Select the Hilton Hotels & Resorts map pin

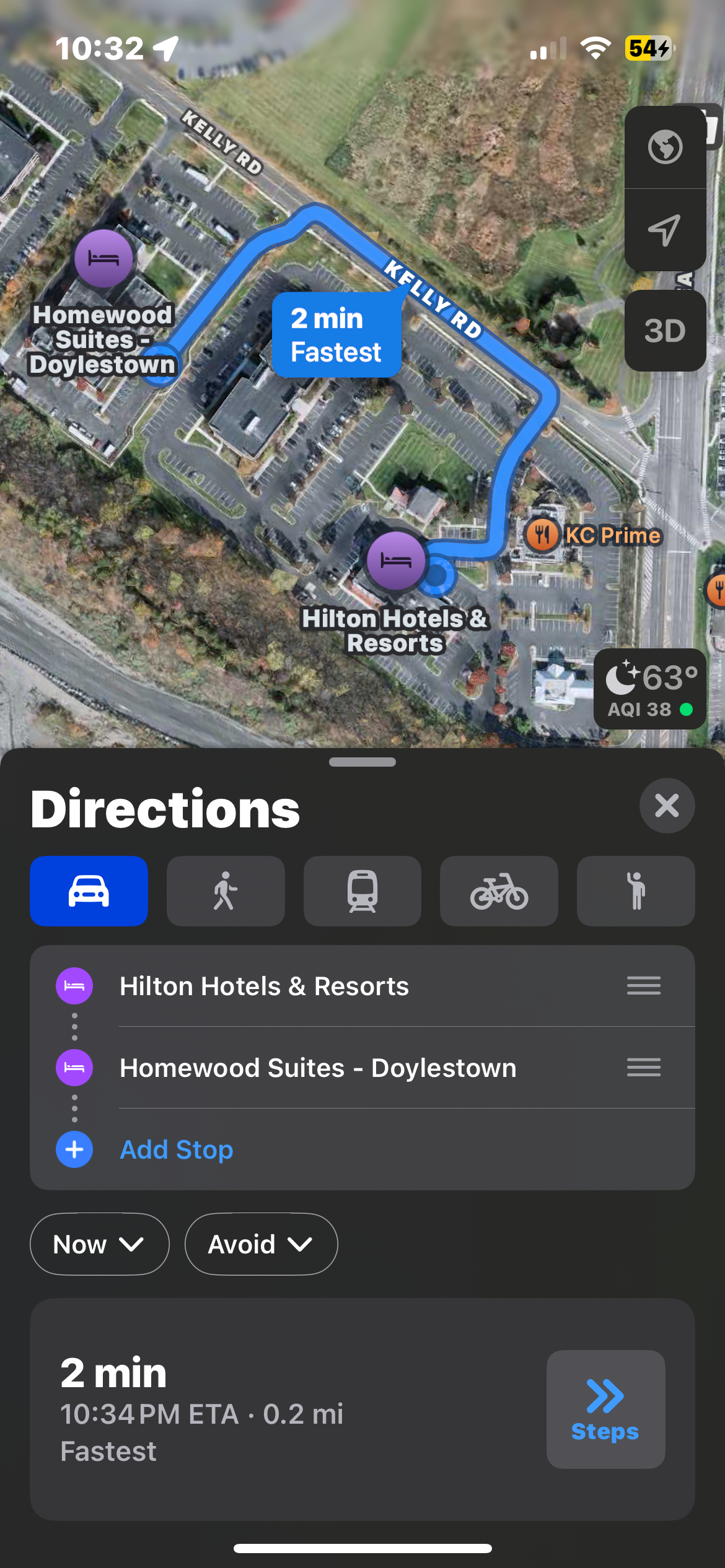(x=396, y=561)
